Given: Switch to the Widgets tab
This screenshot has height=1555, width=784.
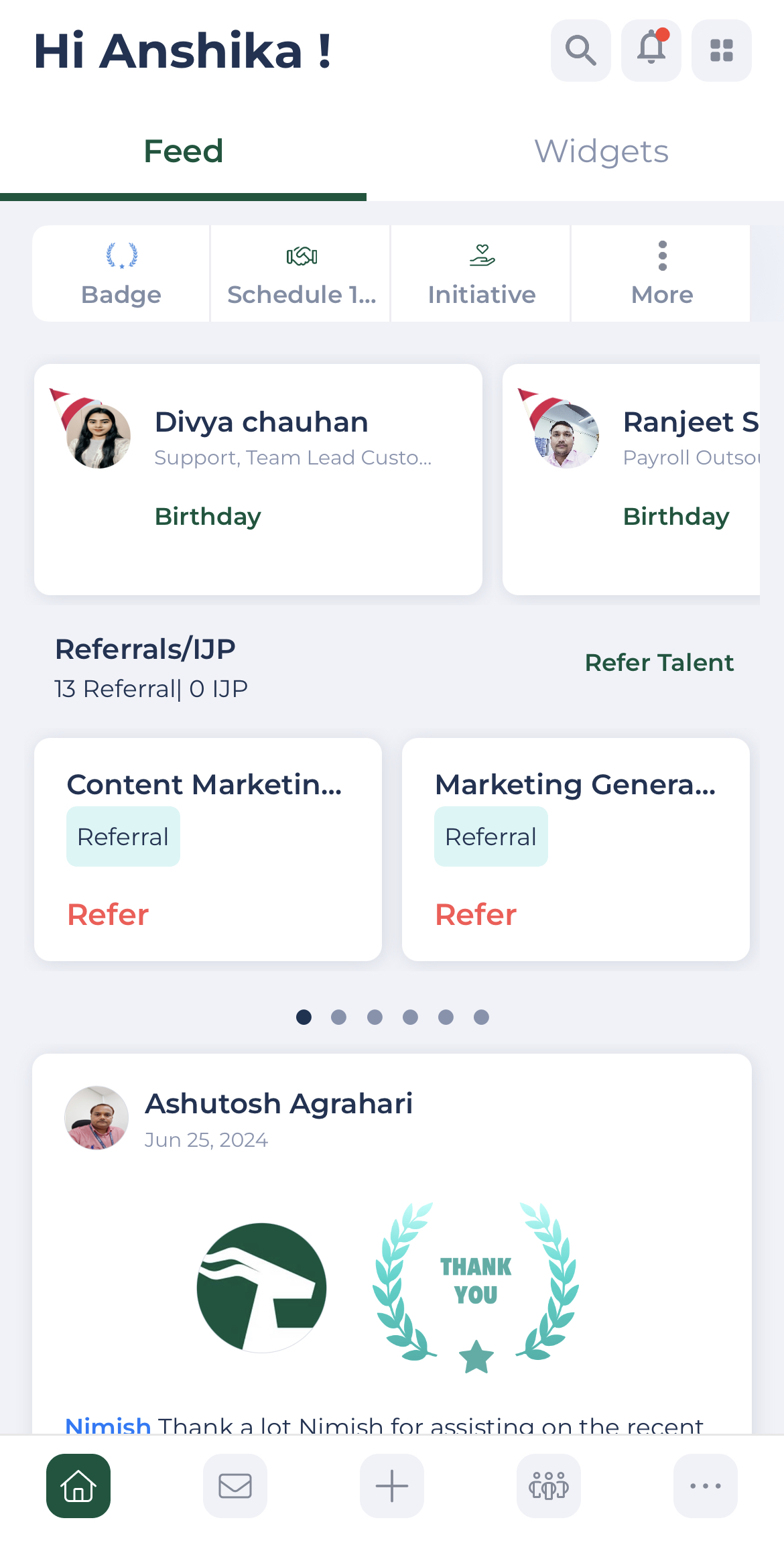Looking at the screenshot, I should pyautogui.click(x=601, y=151).
